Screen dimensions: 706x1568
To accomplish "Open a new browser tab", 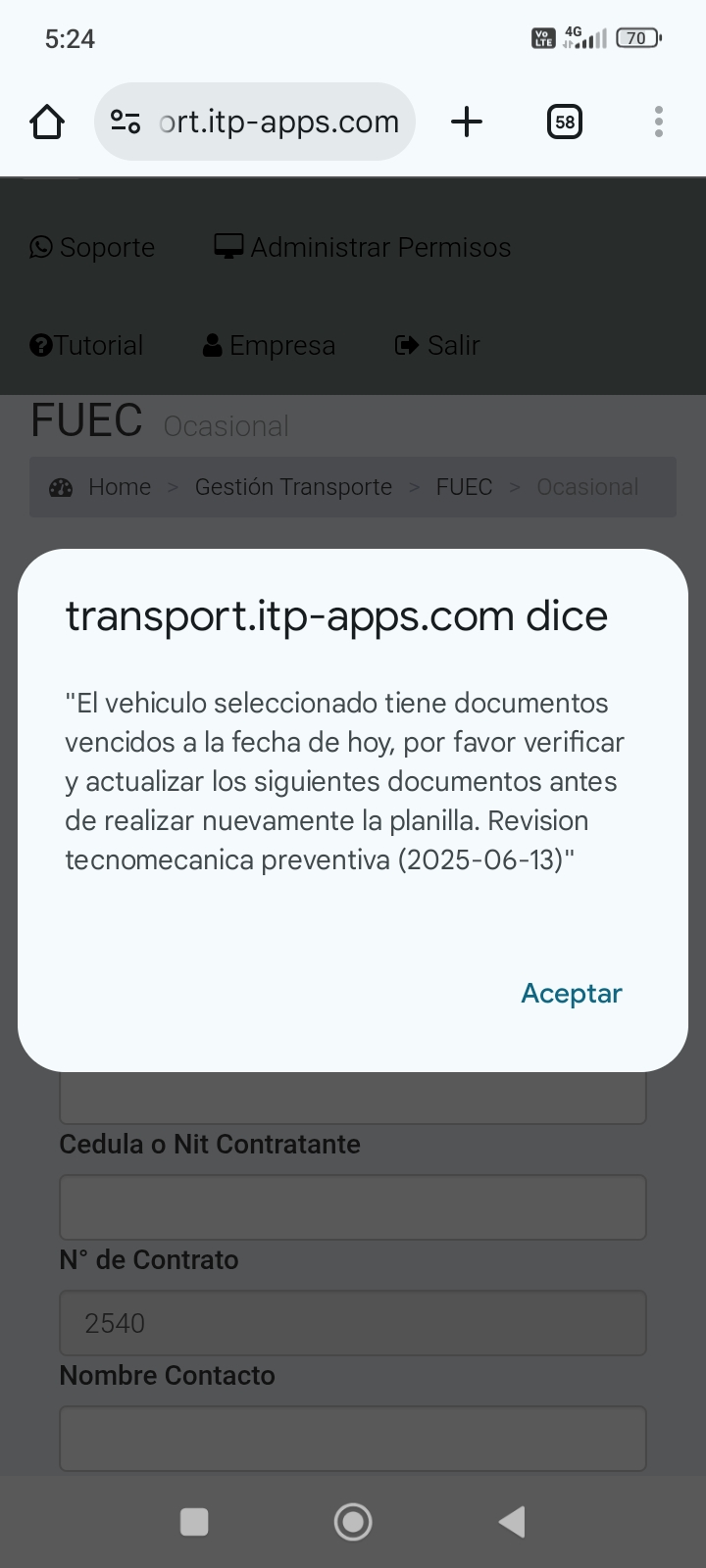I will point(467,122).
